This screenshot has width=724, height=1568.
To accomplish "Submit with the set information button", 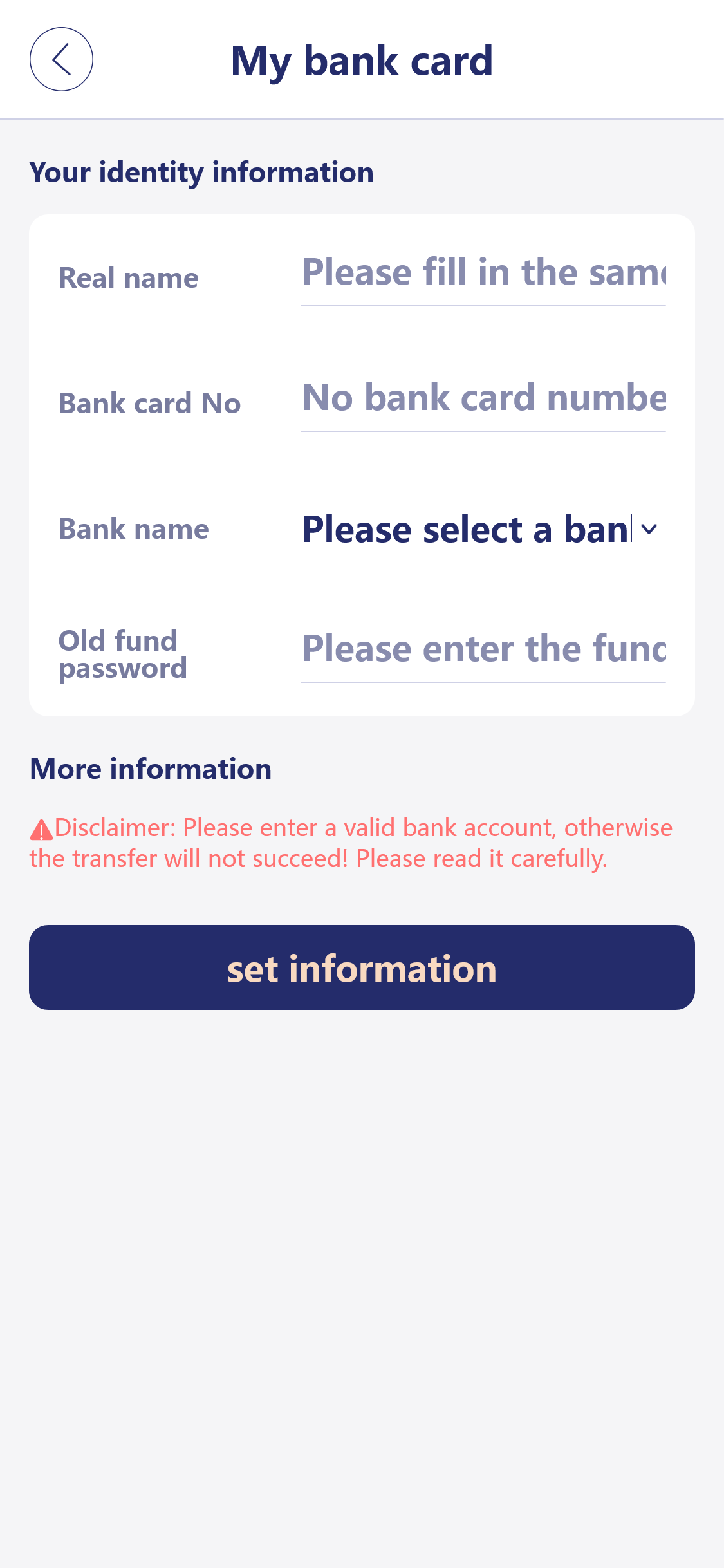I will click(362, 967).
